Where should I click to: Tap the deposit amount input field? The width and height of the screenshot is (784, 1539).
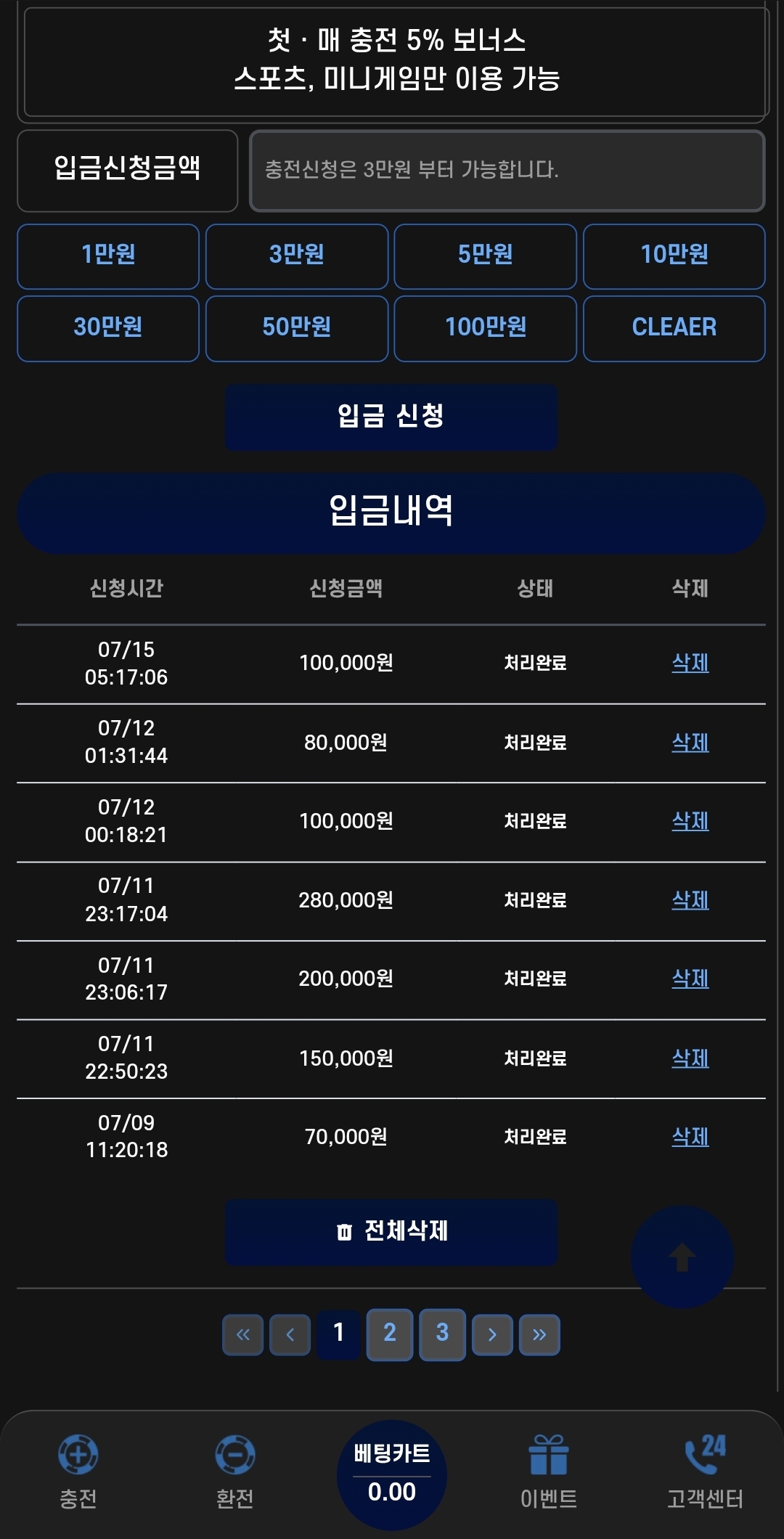[507, 171]
